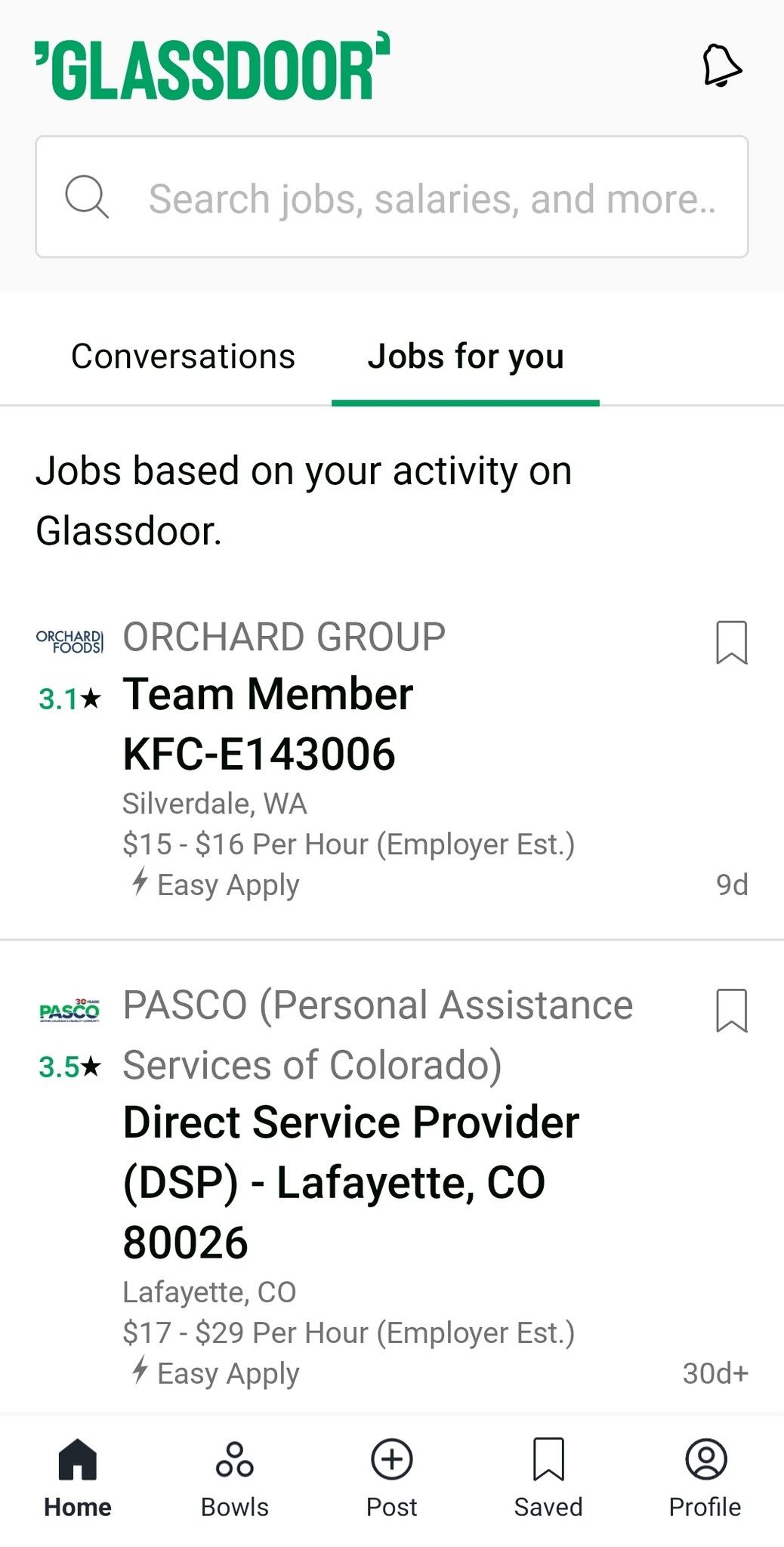This screenshot has height=1547, width=784.
Task: Click the PASCO company logo
Action: point(69,1009)
